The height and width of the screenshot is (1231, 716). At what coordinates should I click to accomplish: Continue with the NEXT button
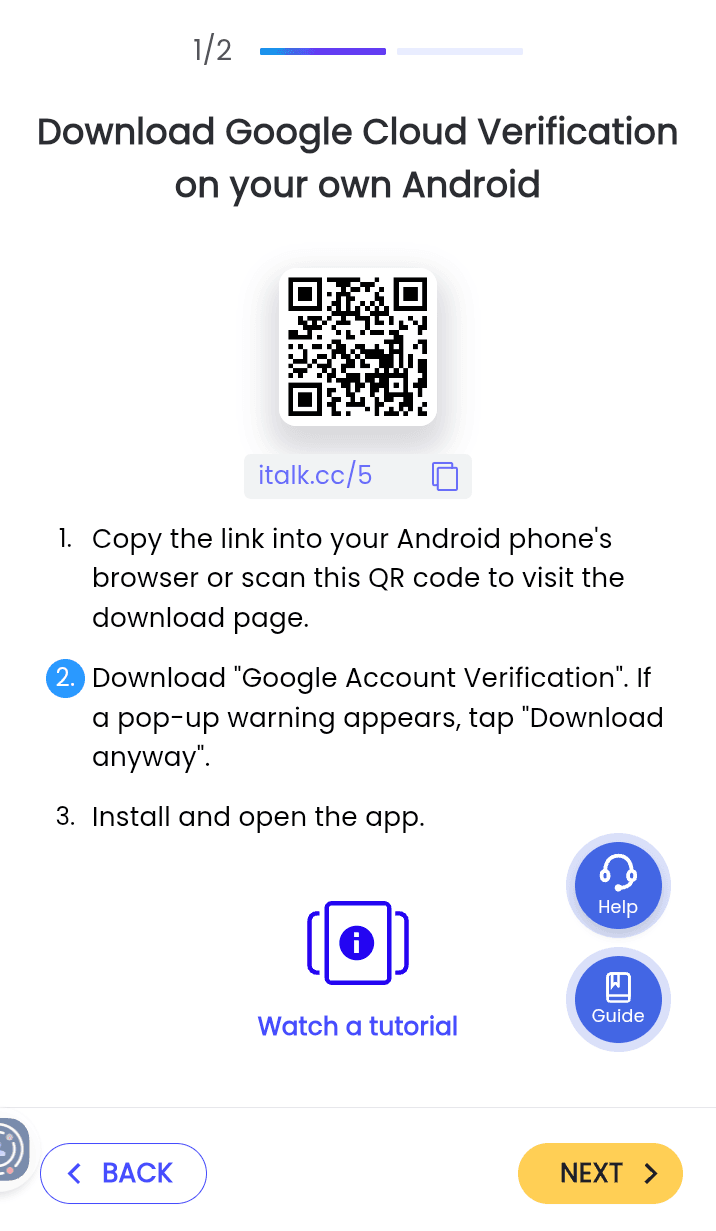600,1173
